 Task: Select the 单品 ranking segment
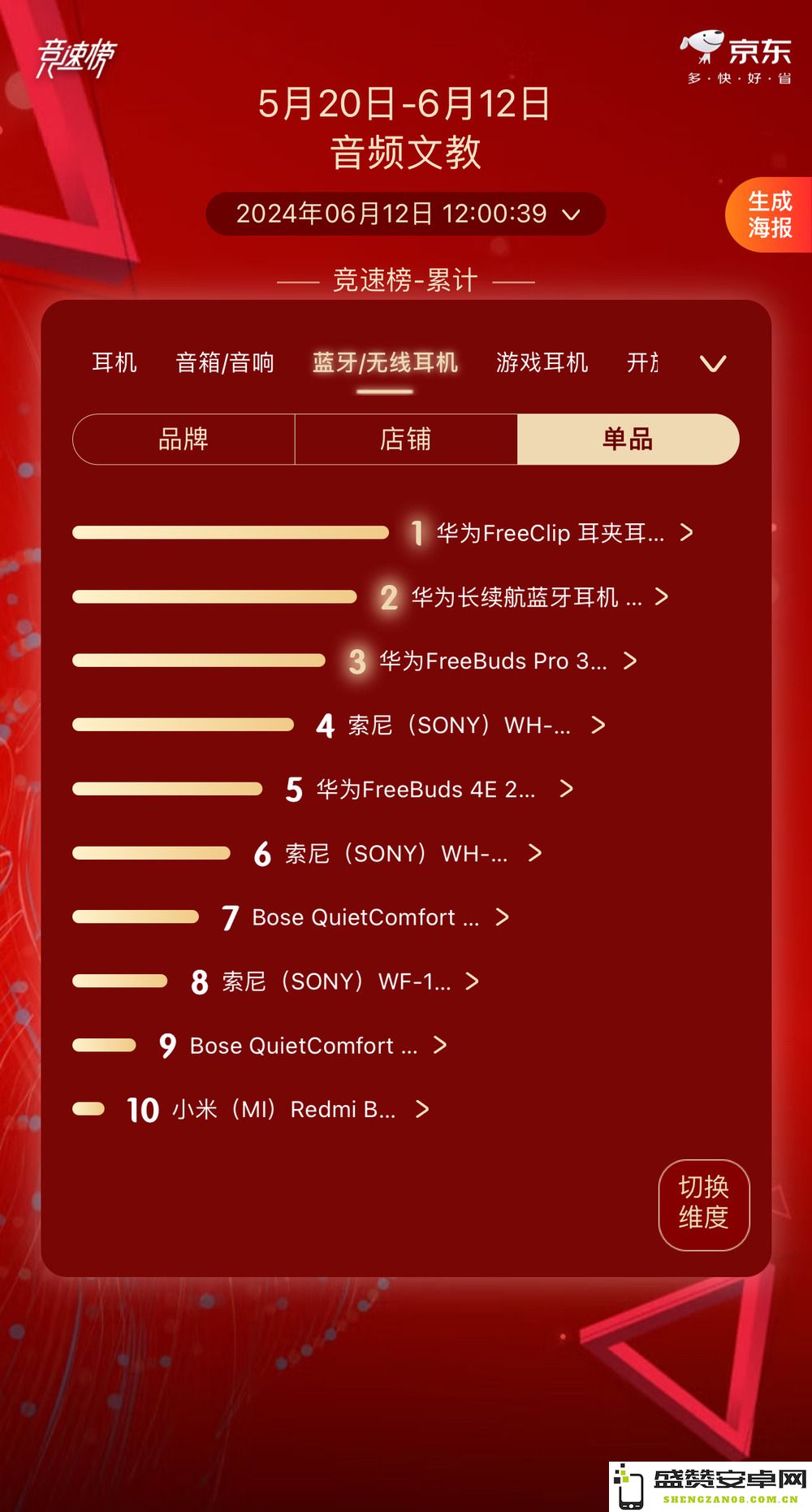coord(628,440)
